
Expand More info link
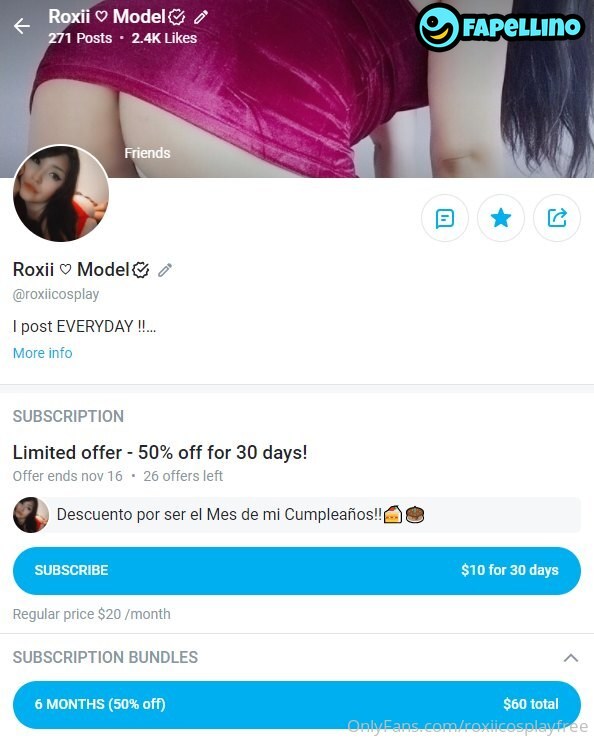43,353
